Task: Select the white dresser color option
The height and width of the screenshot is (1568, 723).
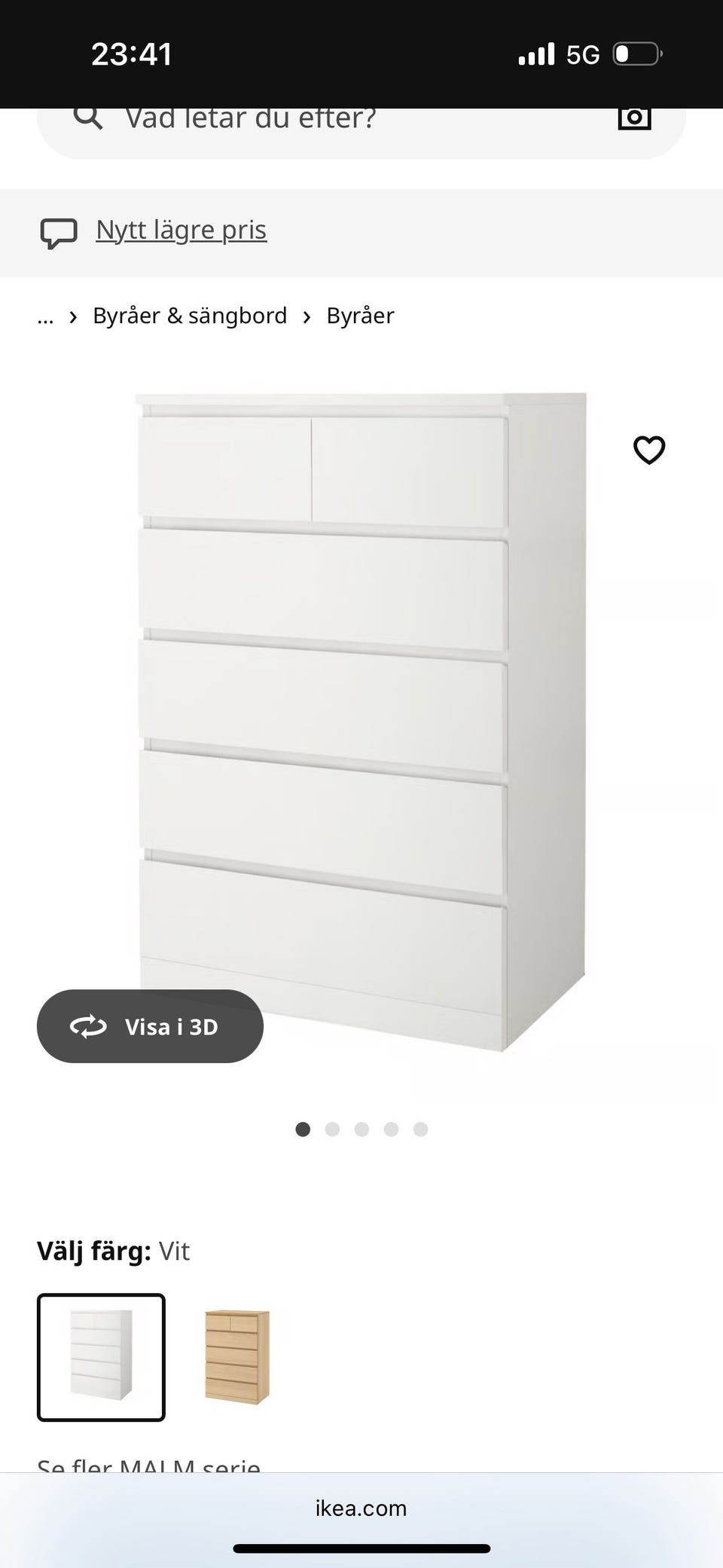Action: 101,1357
